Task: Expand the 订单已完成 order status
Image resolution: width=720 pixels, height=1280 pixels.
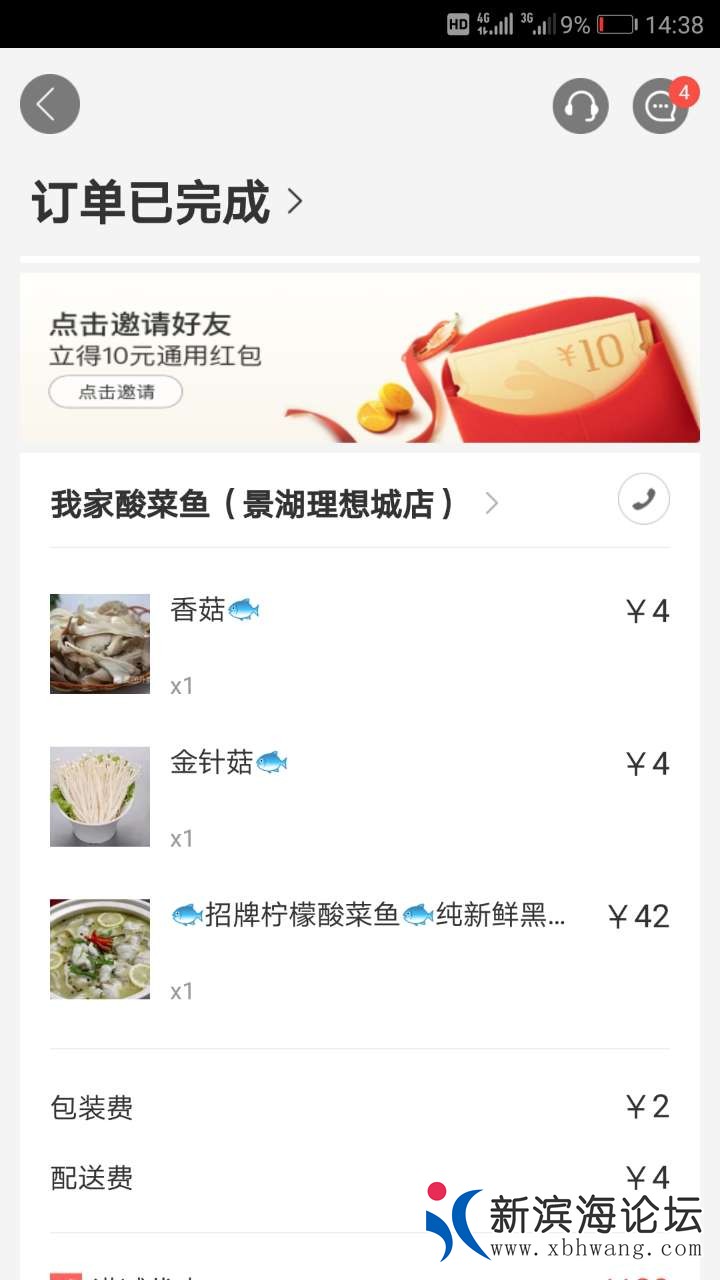Action: pyautogui.click(x=167, y=202)
